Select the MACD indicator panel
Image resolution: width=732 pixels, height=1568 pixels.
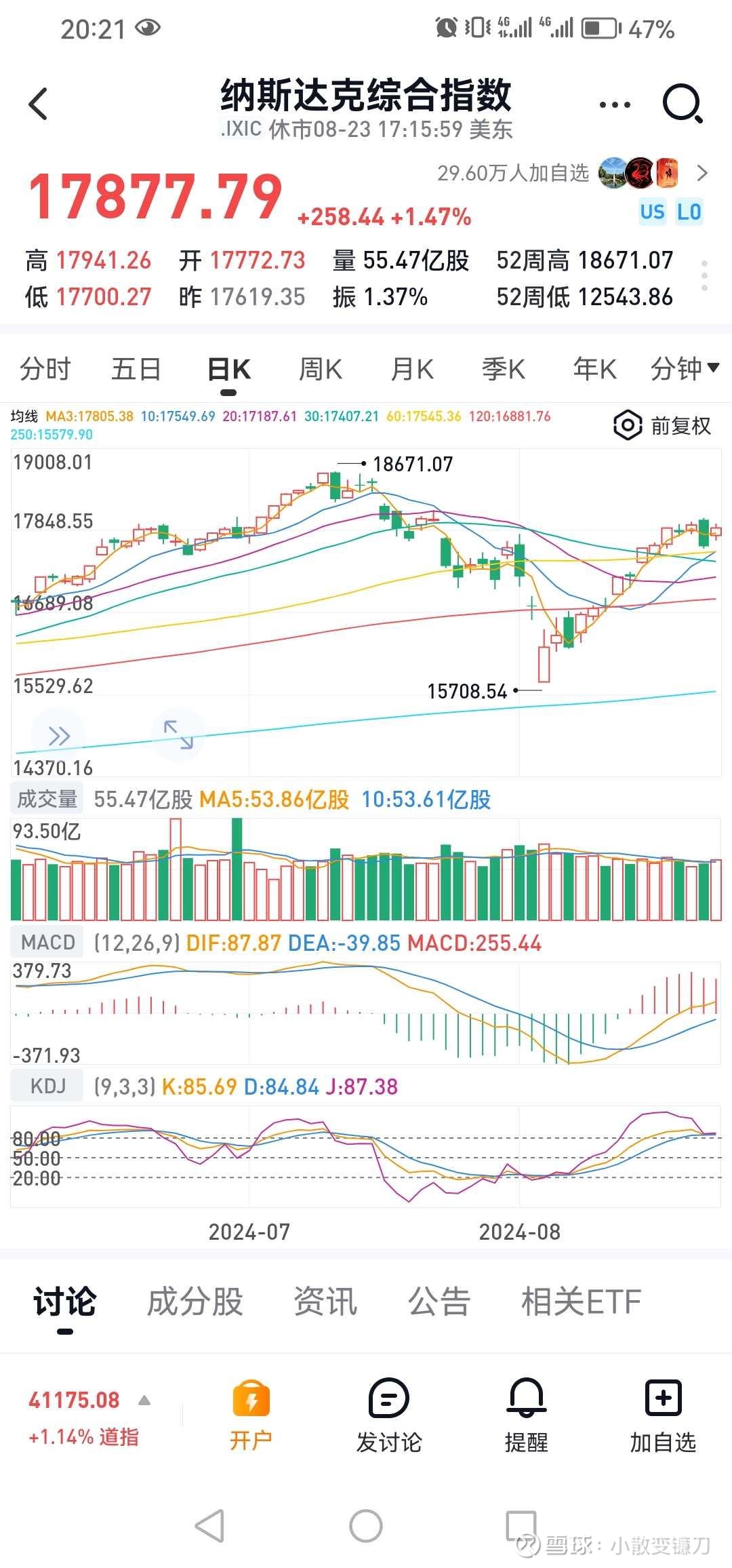pos(47,941)
